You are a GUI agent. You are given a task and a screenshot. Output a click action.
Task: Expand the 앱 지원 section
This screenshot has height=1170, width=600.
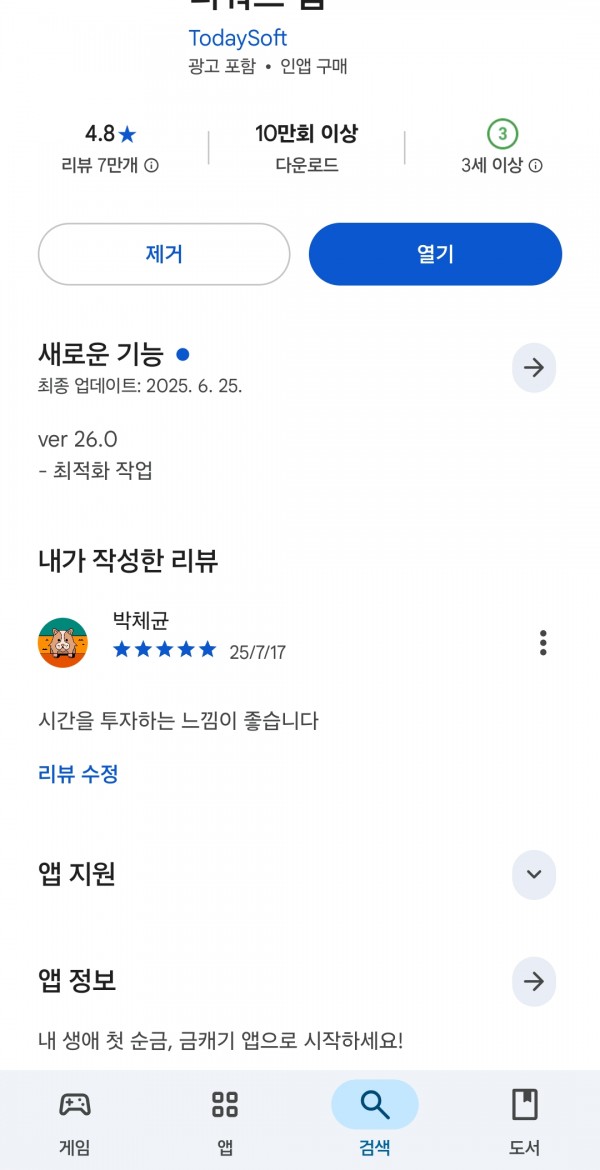534,875
